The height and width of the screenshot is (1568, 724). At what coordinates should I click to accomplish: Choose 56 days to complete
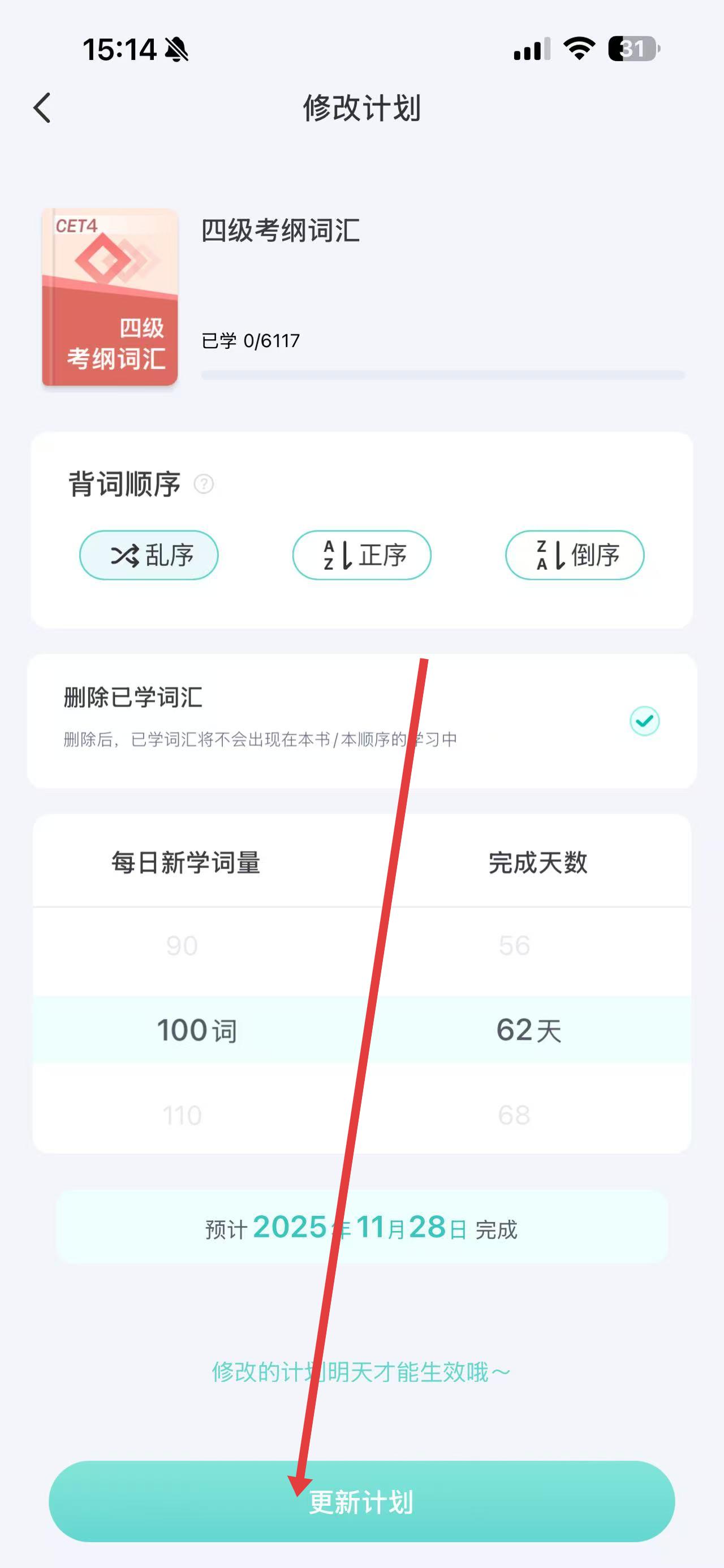point(514,946)
